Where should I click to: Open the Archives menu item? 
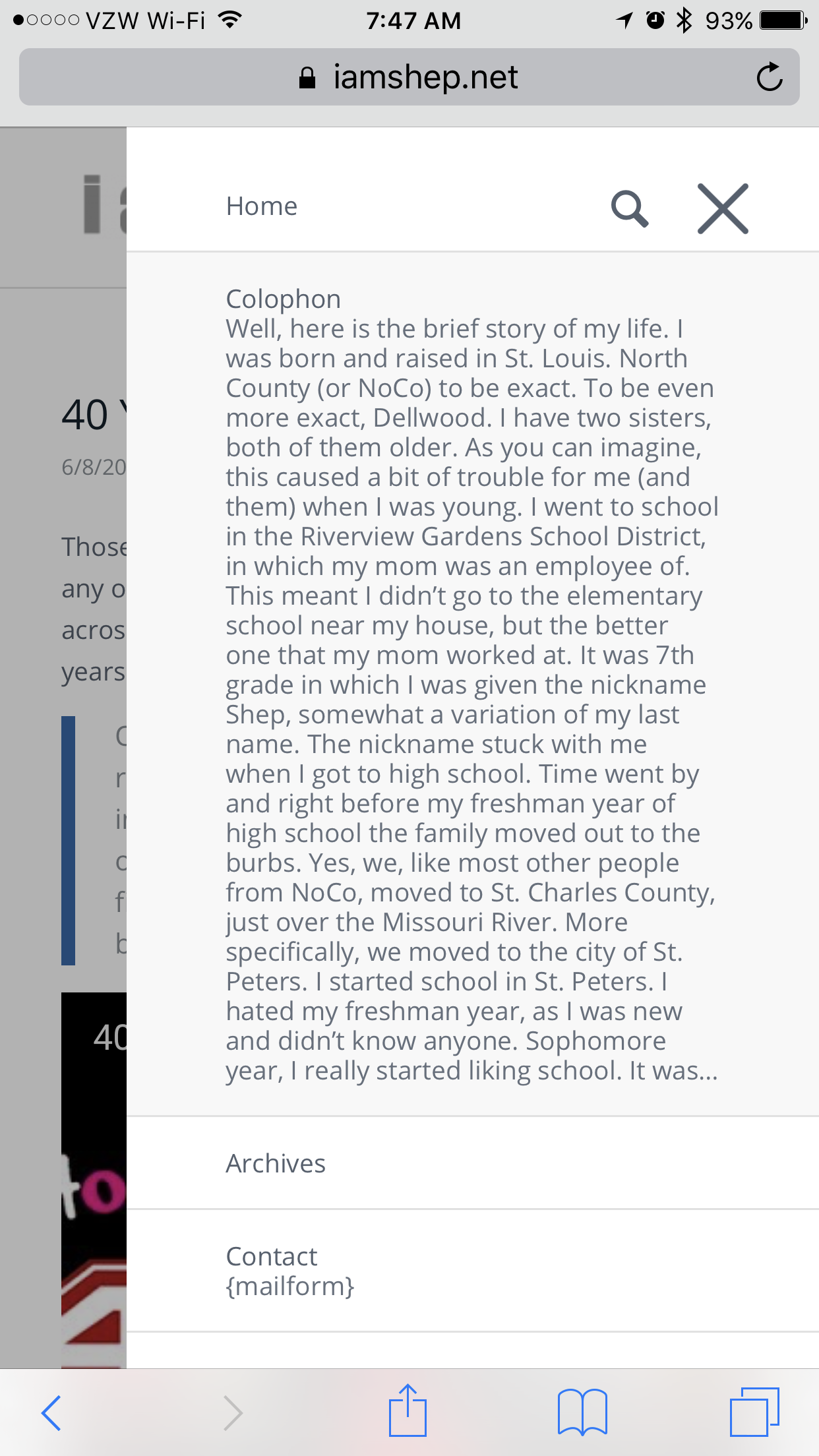(x=276, y=1164)
